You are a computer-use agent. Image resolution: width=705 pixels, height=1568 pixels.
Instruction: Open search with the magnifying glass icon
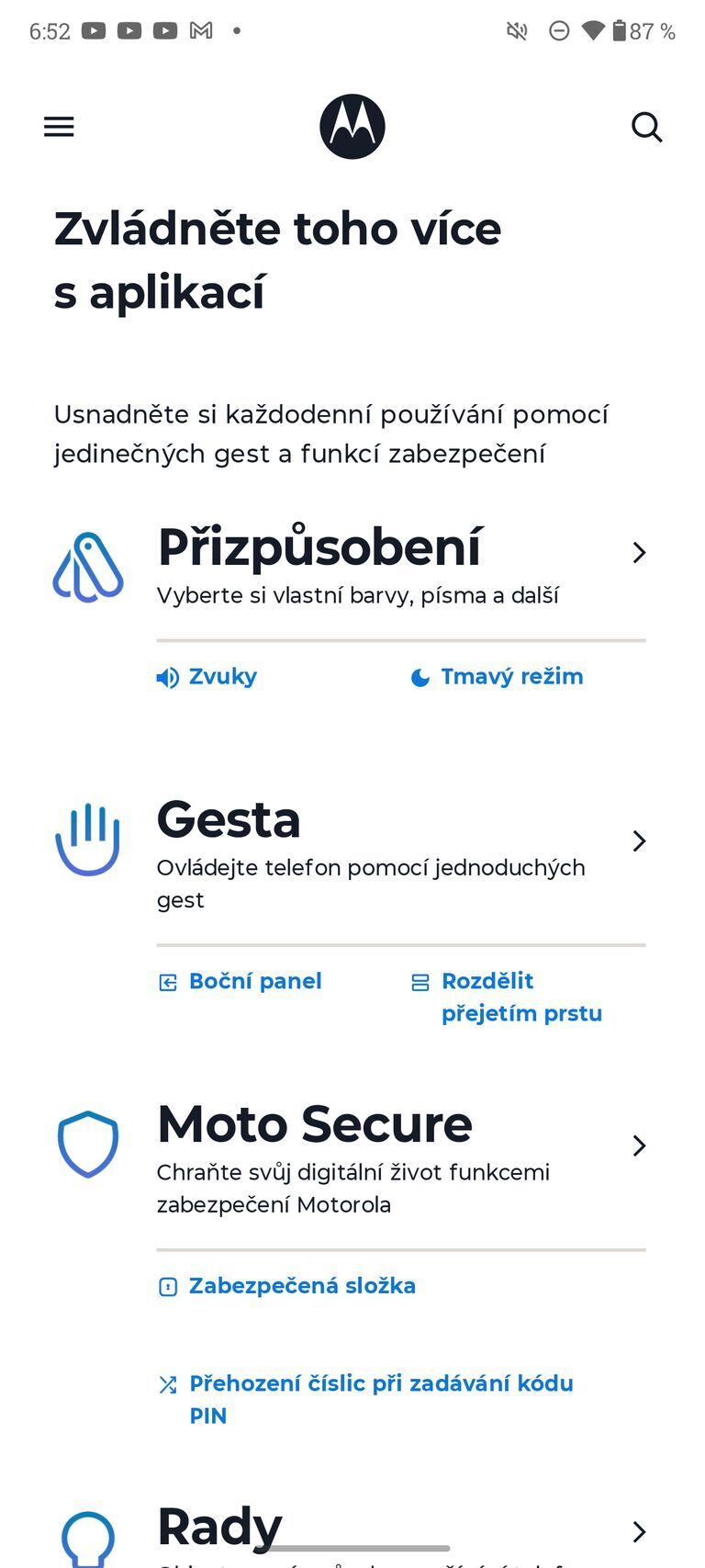[647, 128]
